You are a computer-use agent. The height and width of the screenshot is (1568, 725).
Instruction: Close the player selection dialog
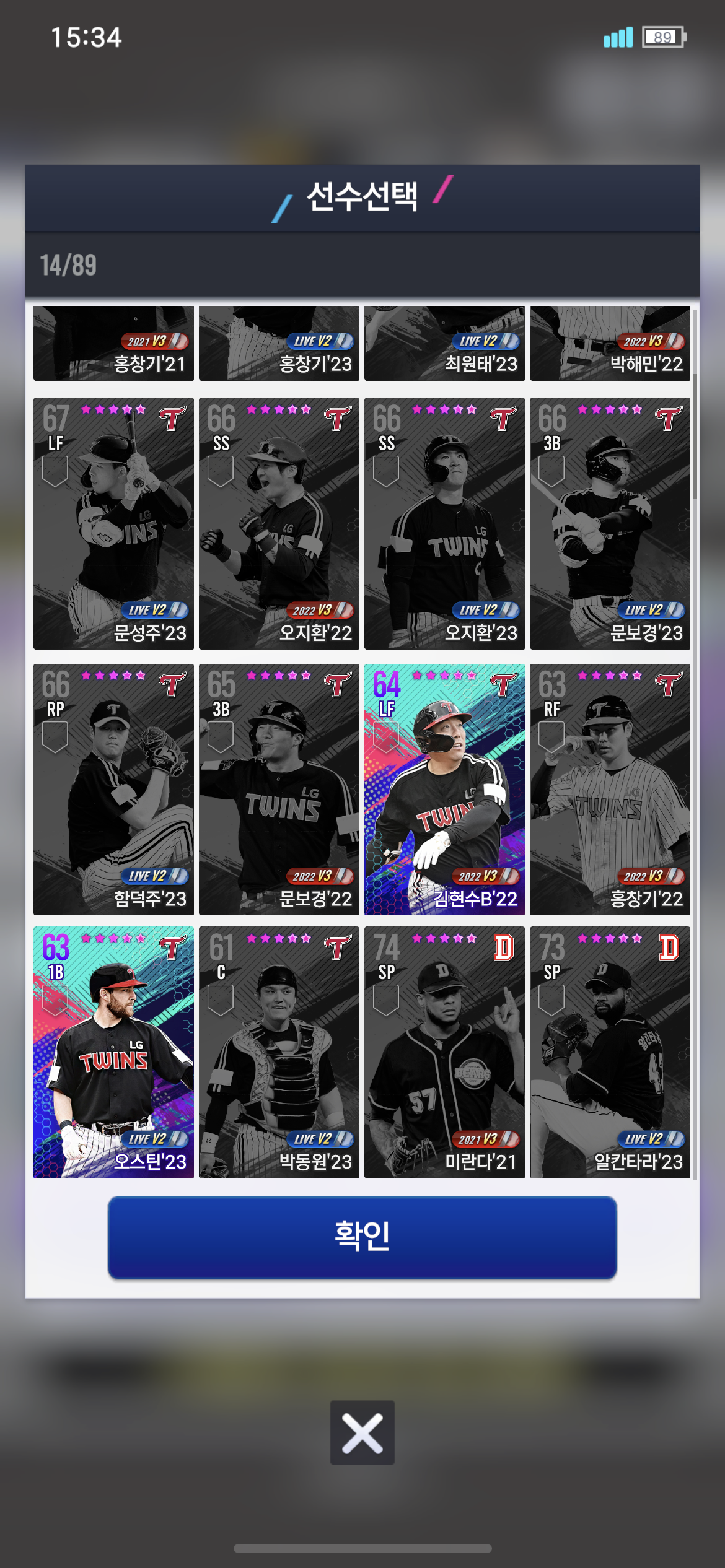[362, 1432]
